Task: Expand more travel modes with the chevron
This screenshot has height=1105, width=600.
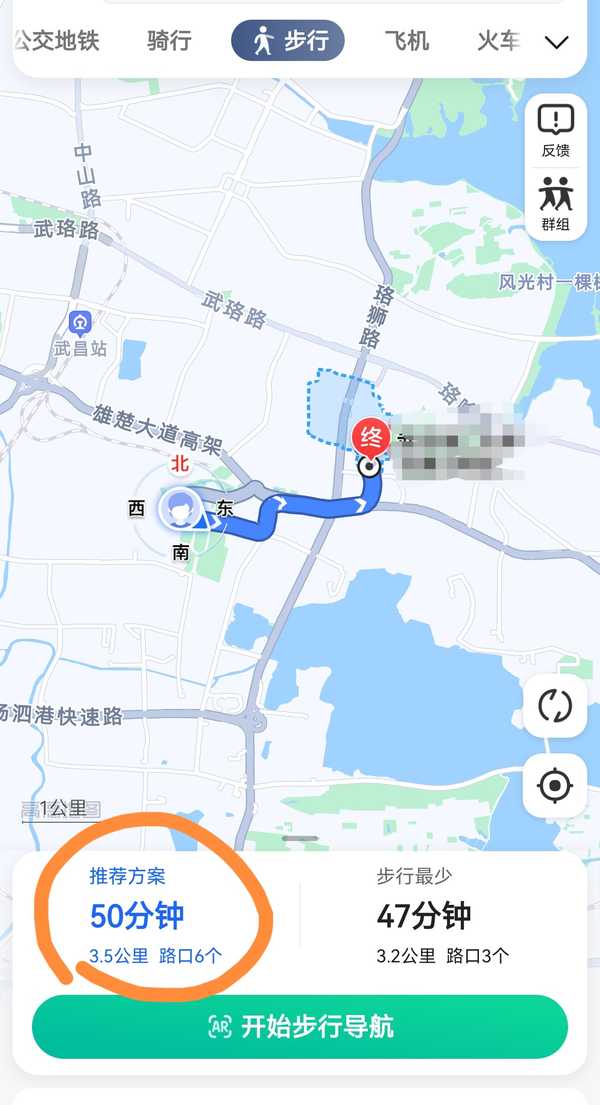Action: [x=556, y=42]
